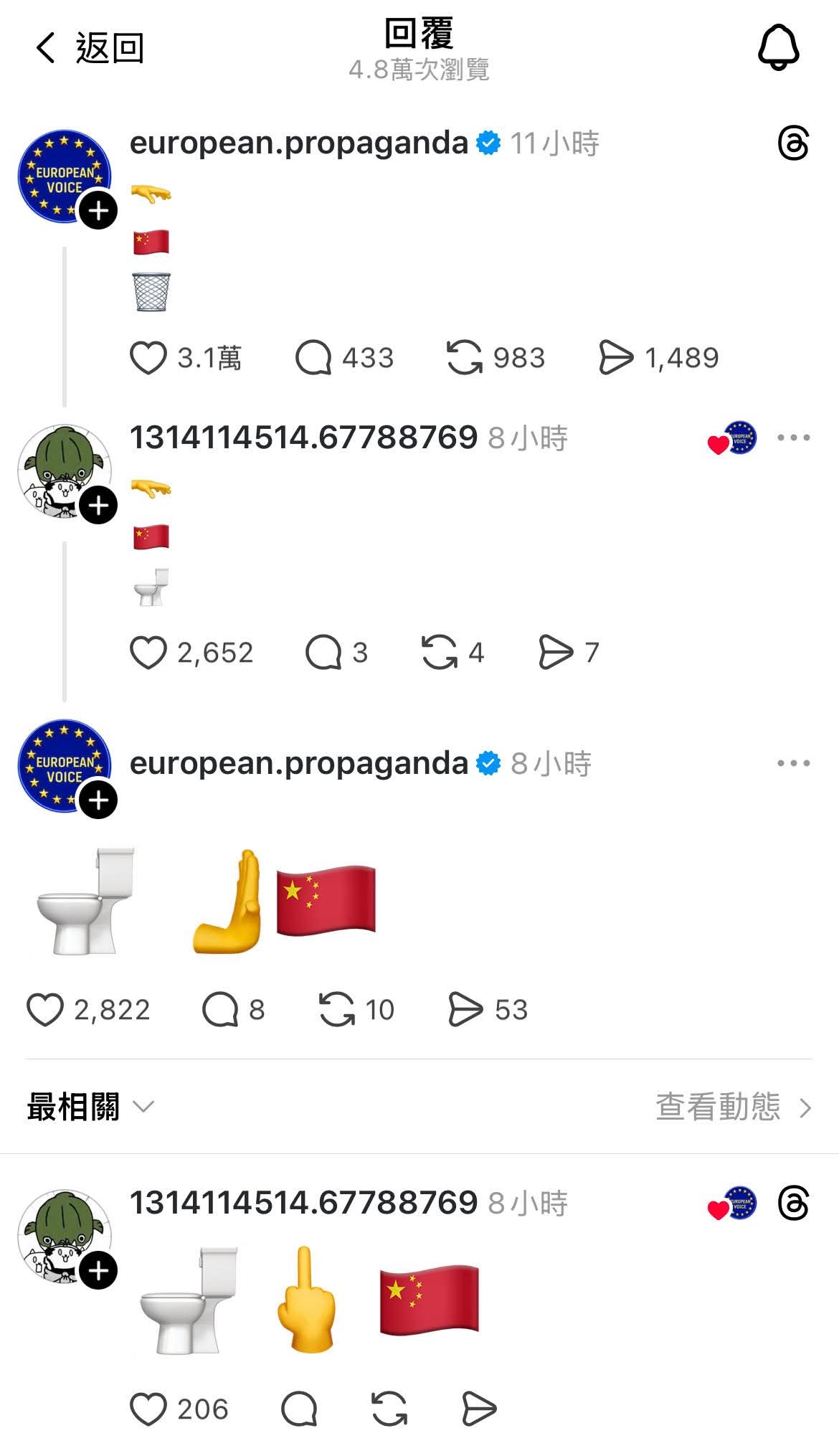This screenshot has height=1456, width=839.
Task: Expand the 最相關 sort dropdown
Action: point(90,1107)
